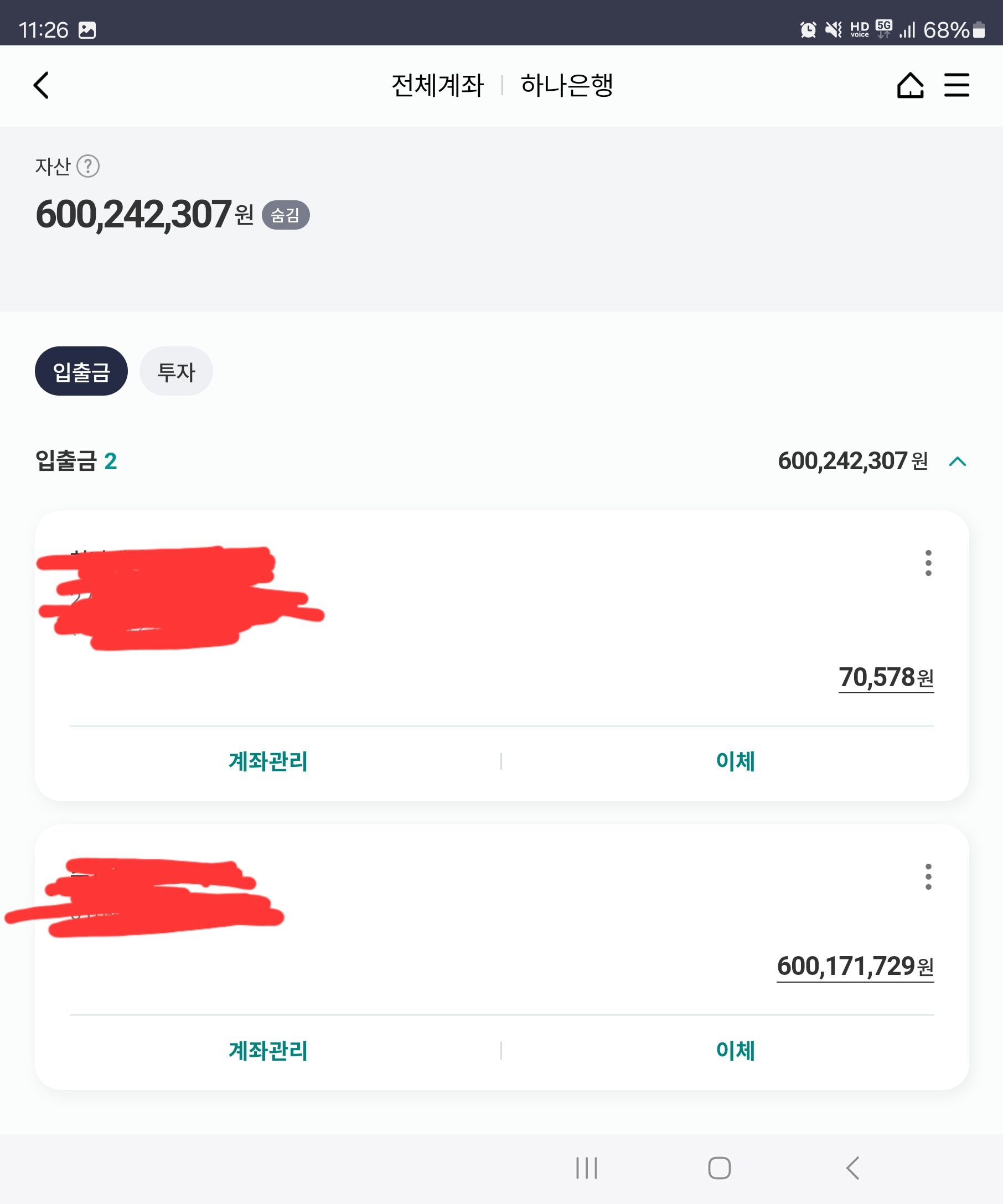Open the home icon in the header
Screen dimensions: 1003x1204
(909, 85)
